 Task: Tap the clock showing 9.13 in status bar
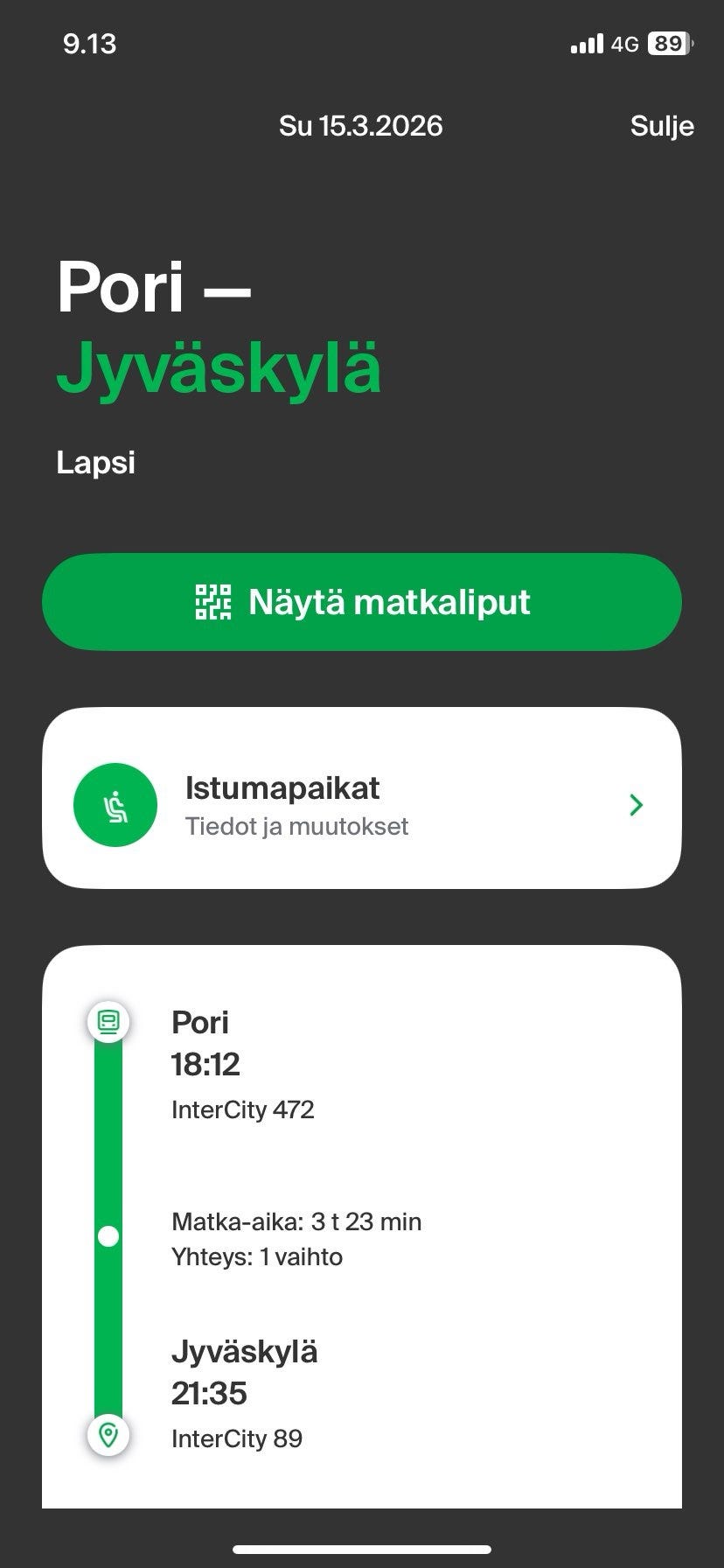[x=89, y=43]
